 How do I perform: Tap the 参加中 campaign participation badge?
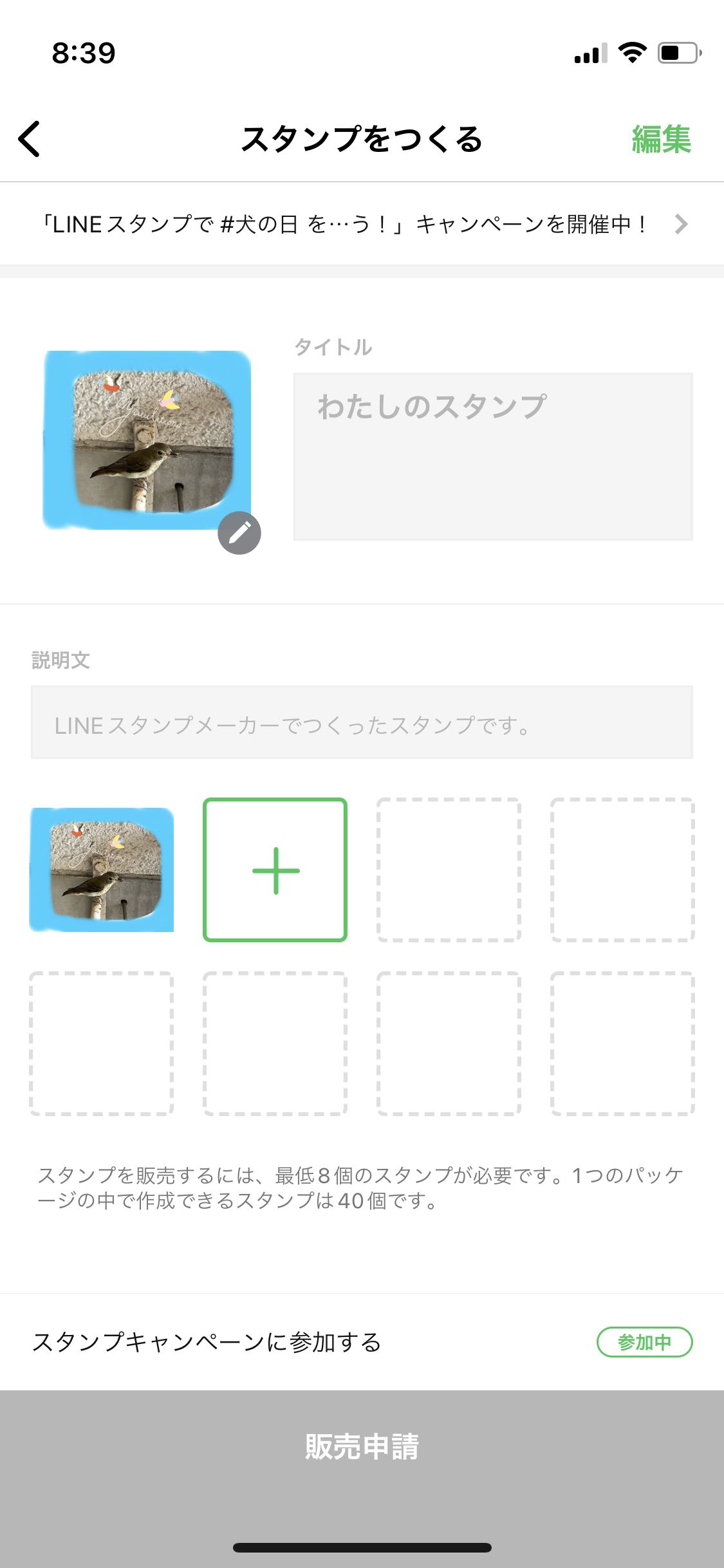pyautogui.click(x=644, y=1342)
